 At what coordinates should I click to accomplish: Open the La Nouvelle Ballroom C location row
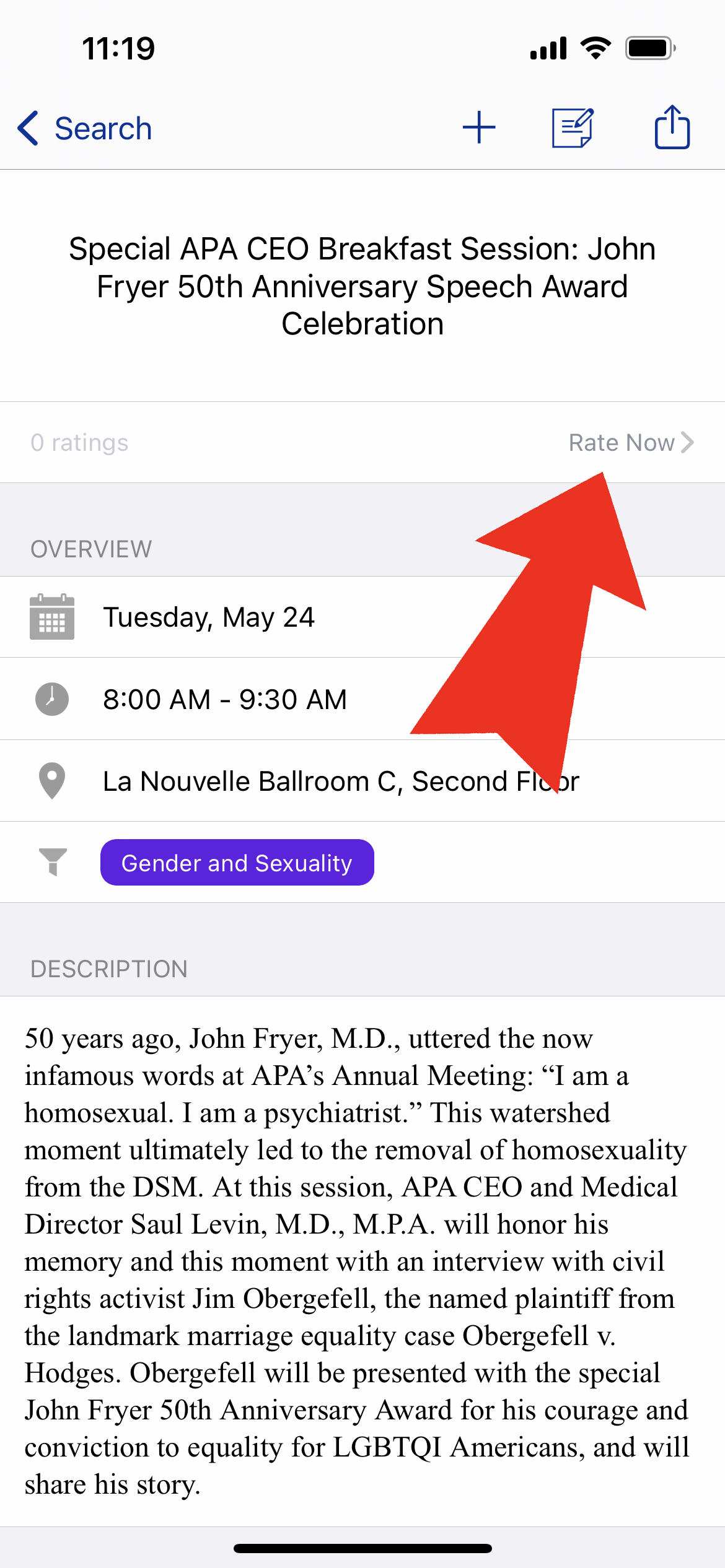tap(362, 781)
